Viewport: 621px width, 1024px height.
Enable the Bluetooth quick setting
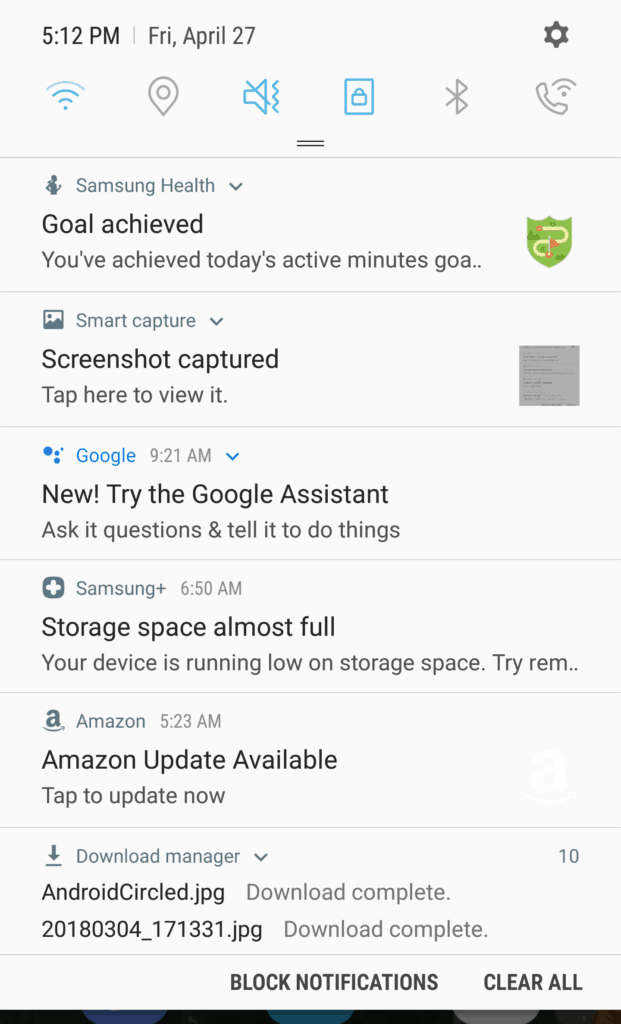coord(457,97)
